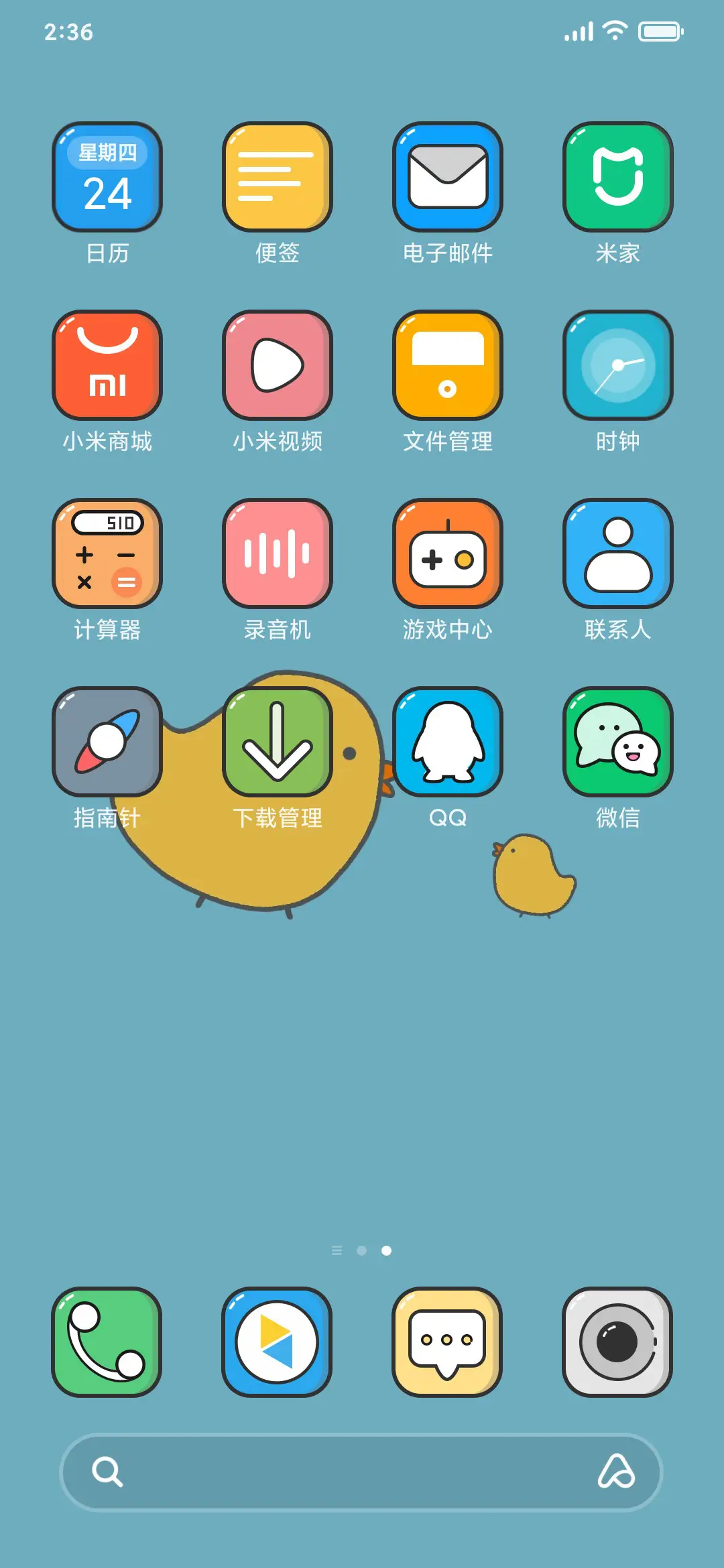The width and height of the screenshot is (724, 1568).
Task: Open the camera from the dock
Action: pyautogui.click(x=617, y=1344)
